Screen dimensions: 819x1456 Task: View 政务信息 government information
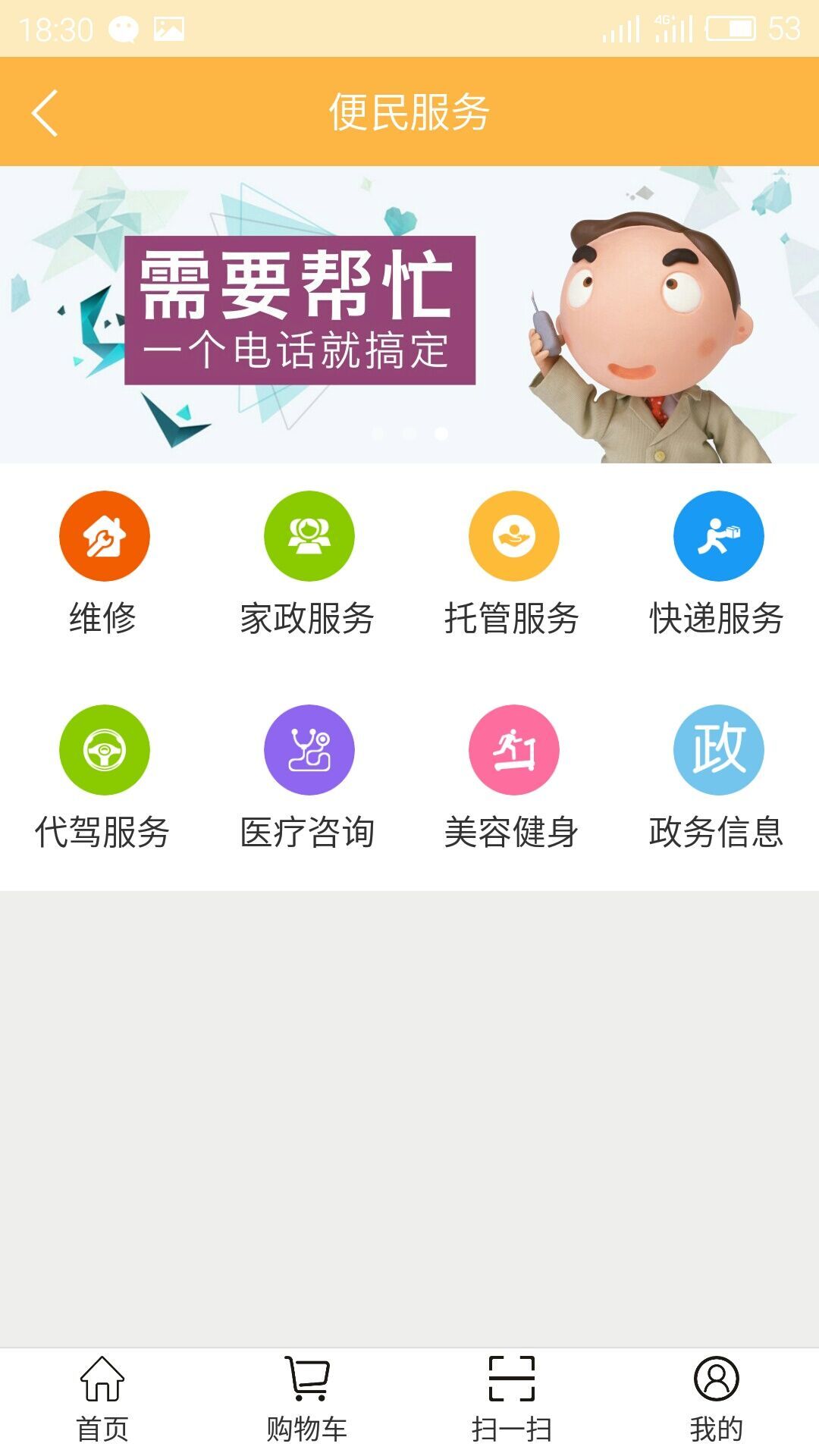pyautogui.click(x=717, y=778)
